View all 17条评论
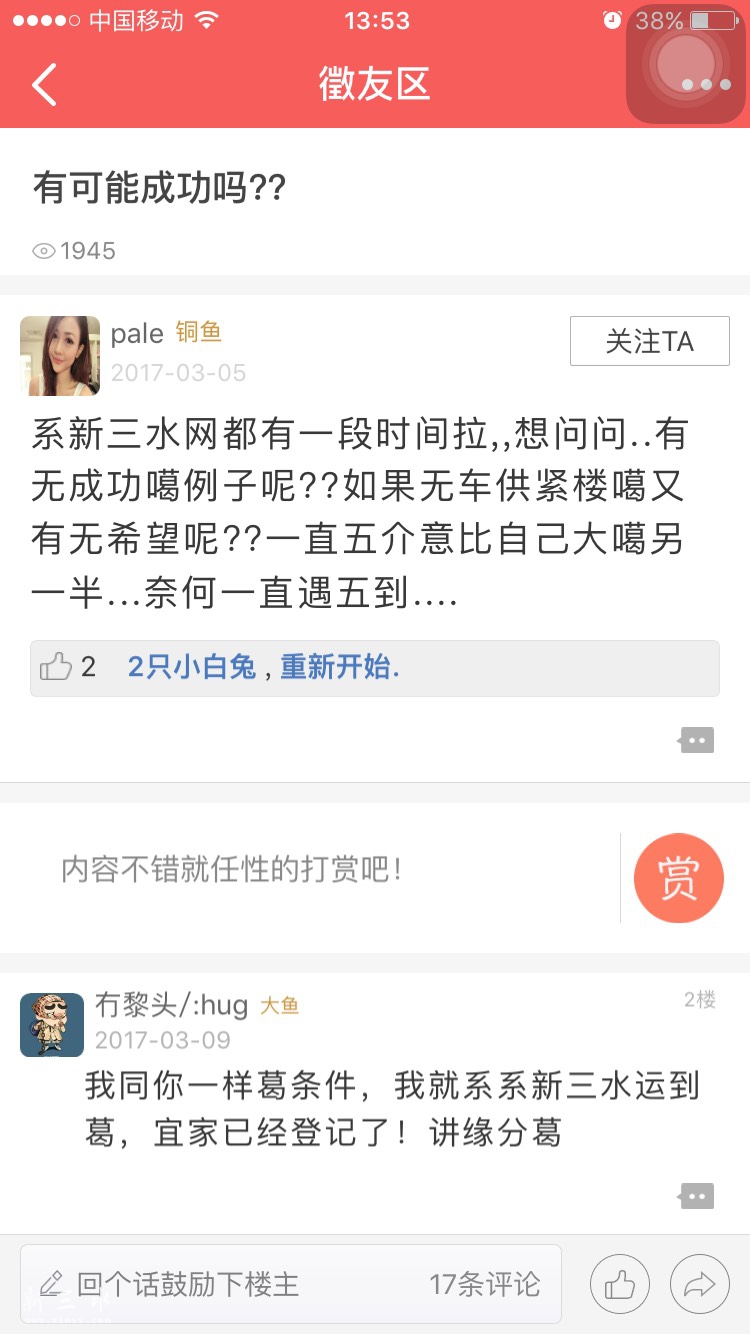Viewport: 750px width, 1334px height. (485, 1284)
